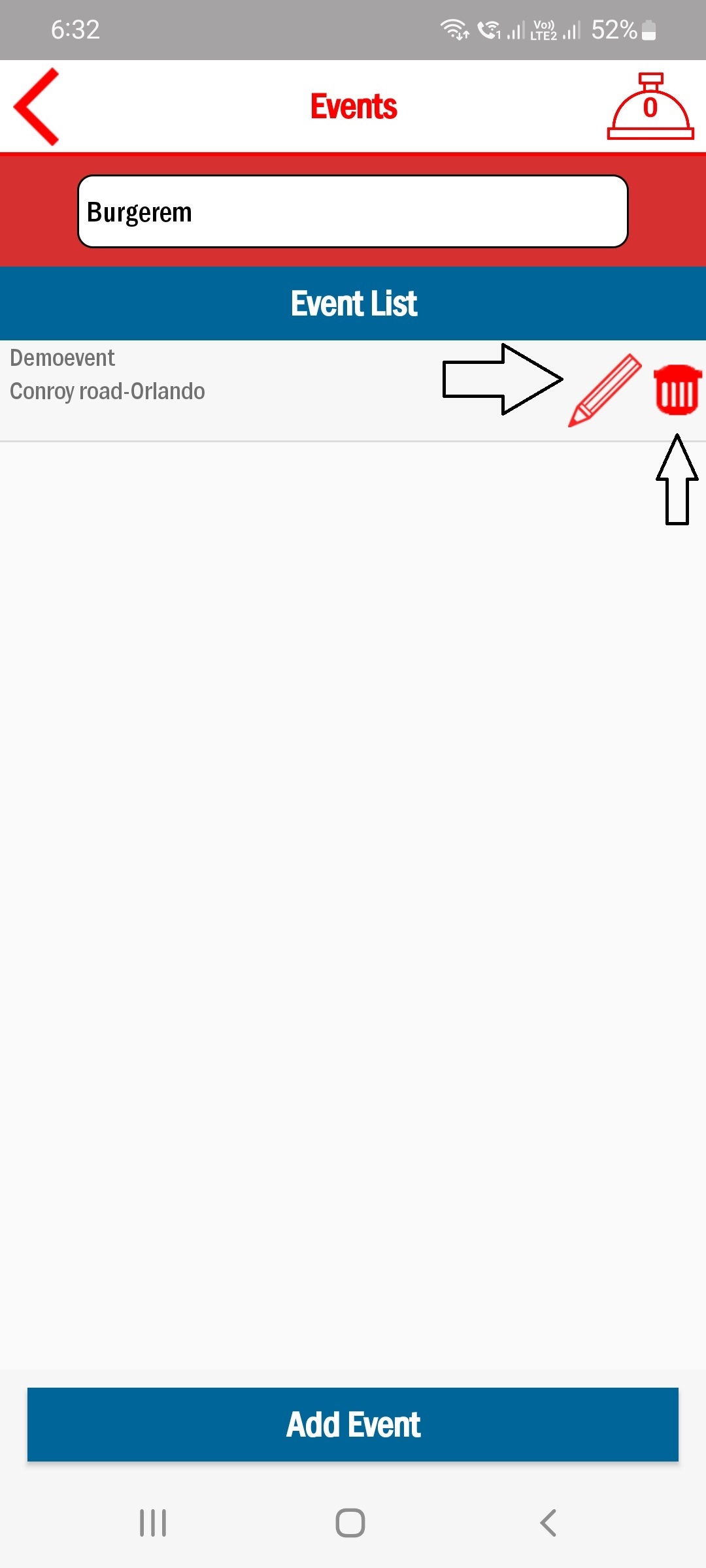This screenshot has height=1568, width=706.
Task: Edit Demoevent with the pencil icon
Action: [605, 390]
